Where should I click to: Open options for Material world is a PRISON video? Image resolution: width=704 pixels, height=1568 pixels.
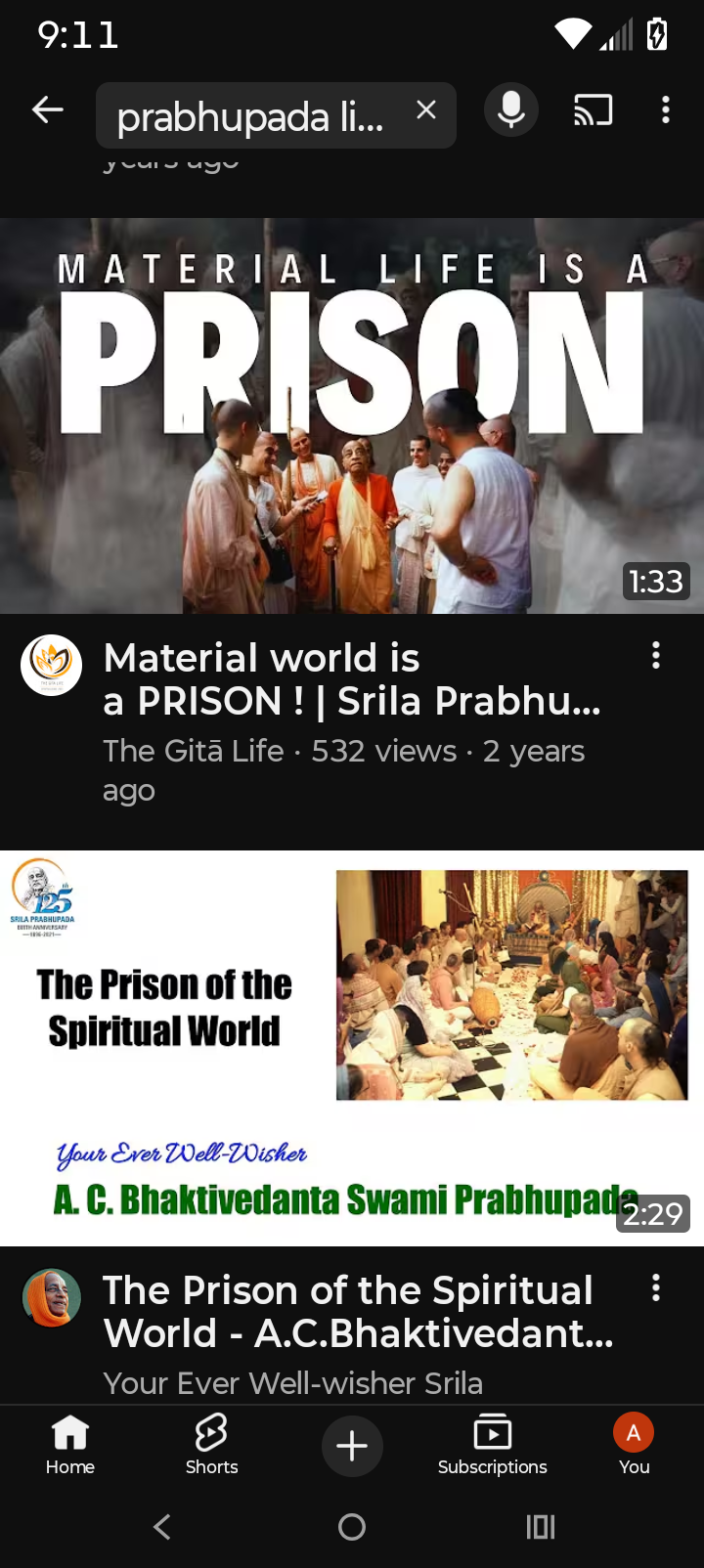pos(656,656)
